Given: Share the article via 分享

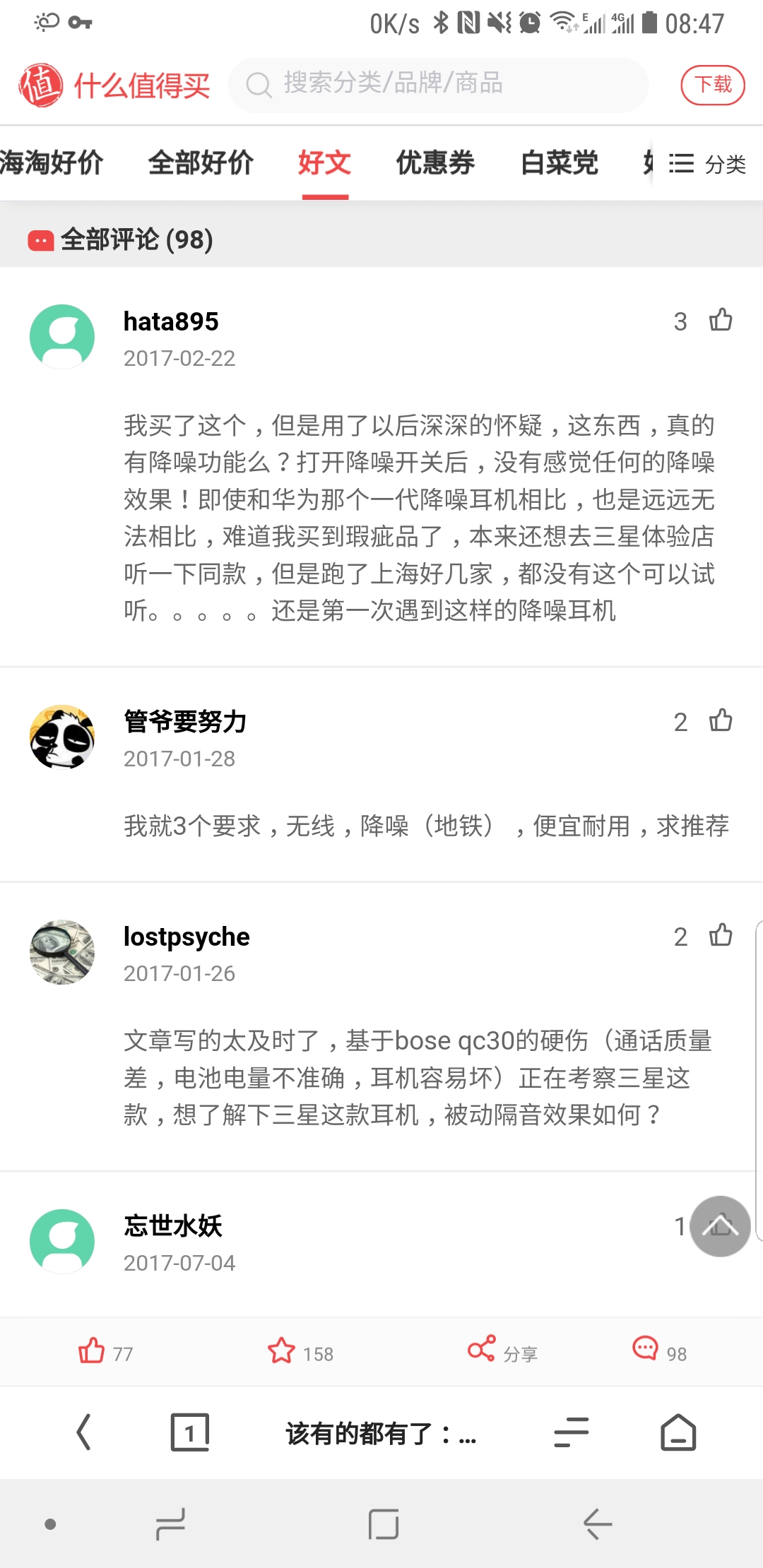Looking at the screenshot, I should (x=482, y=1349).
